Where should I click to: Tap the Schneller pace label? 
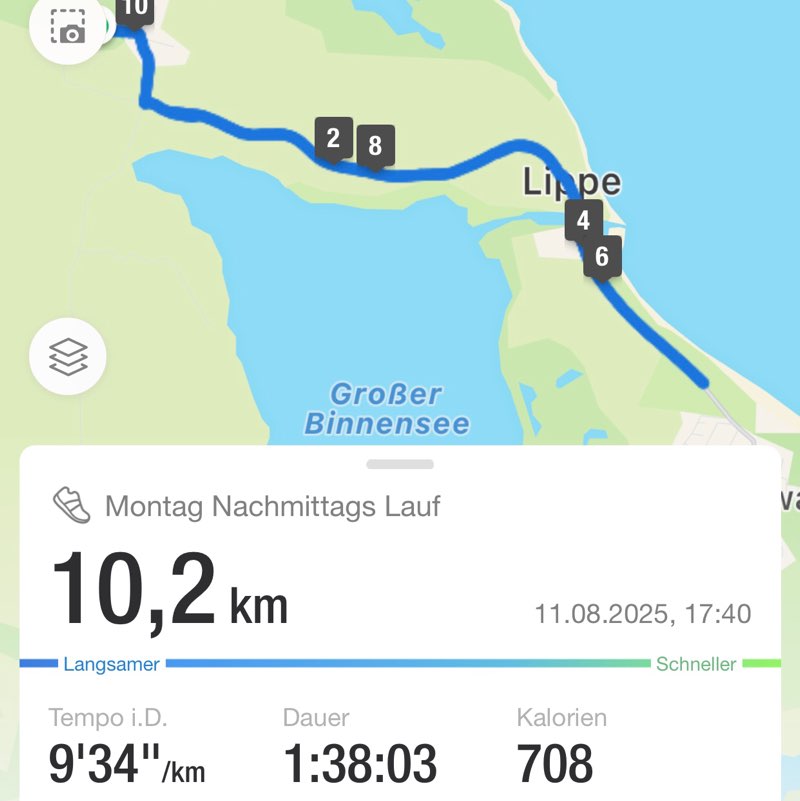pyautogui.click(x=695, y=663)
